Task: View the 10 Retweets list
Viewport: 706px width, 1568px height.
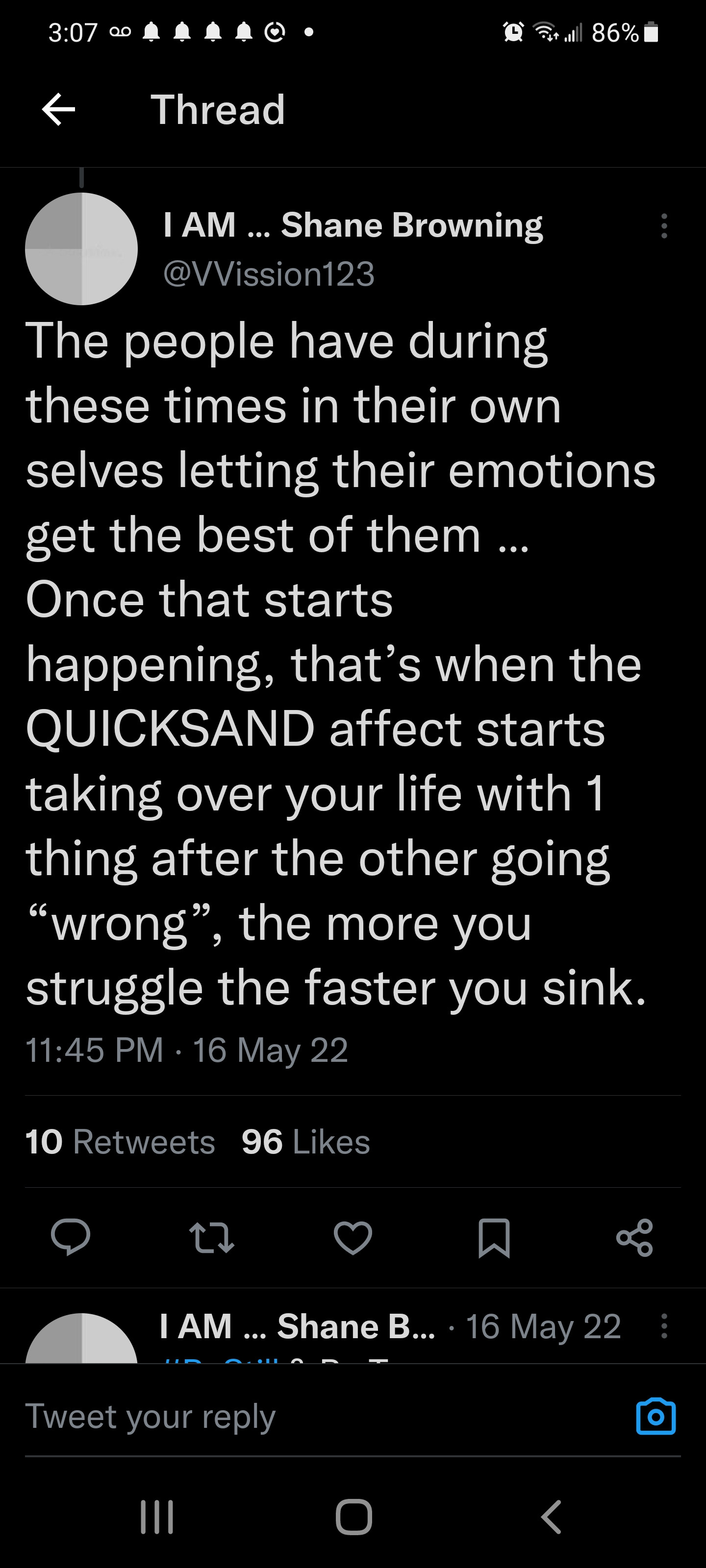Action: (120, 1141)
